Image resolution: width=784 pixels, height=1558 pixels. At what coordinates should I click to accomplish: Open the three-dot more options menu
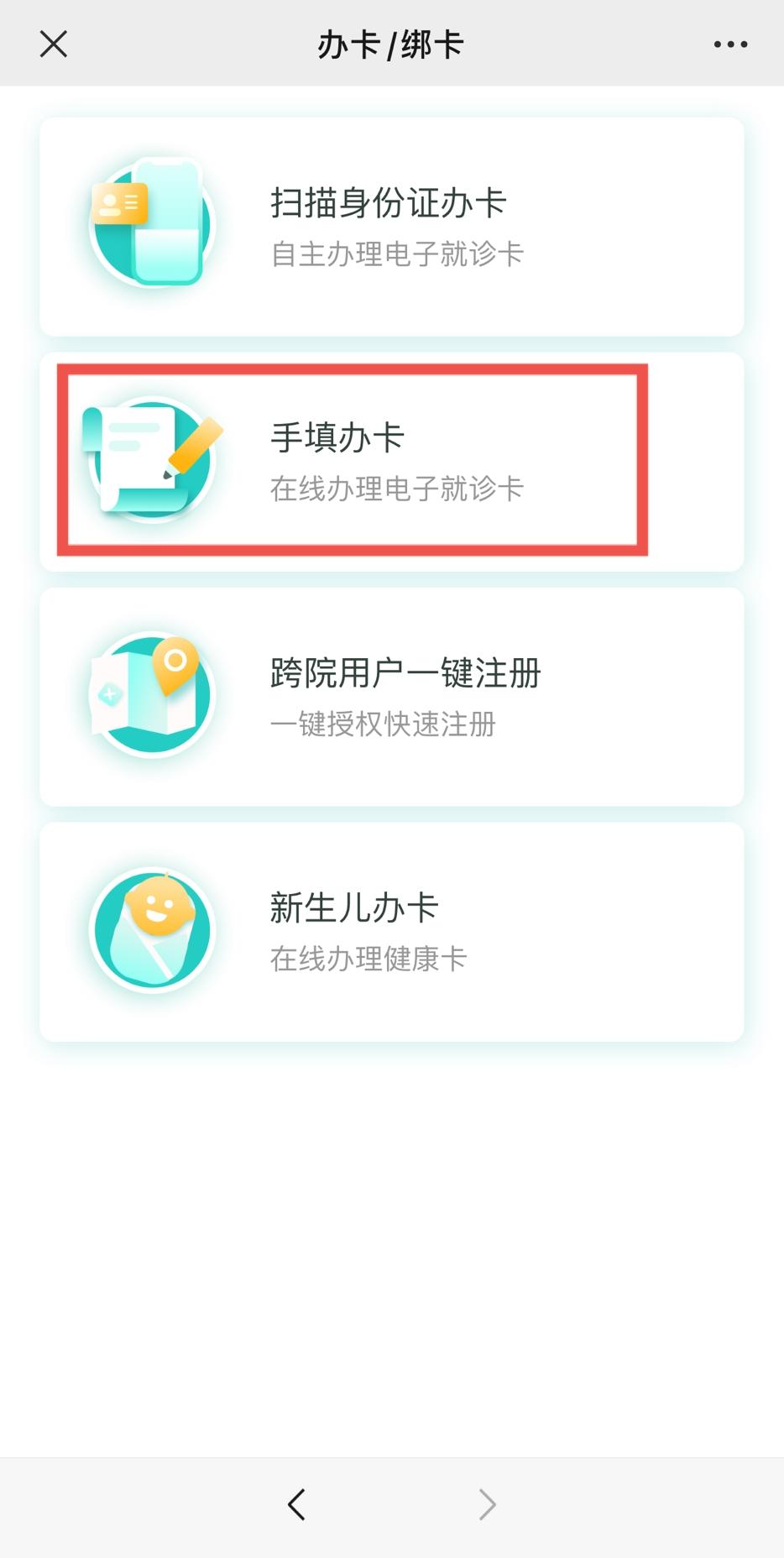pyautogui.click(x=729, y=44)
